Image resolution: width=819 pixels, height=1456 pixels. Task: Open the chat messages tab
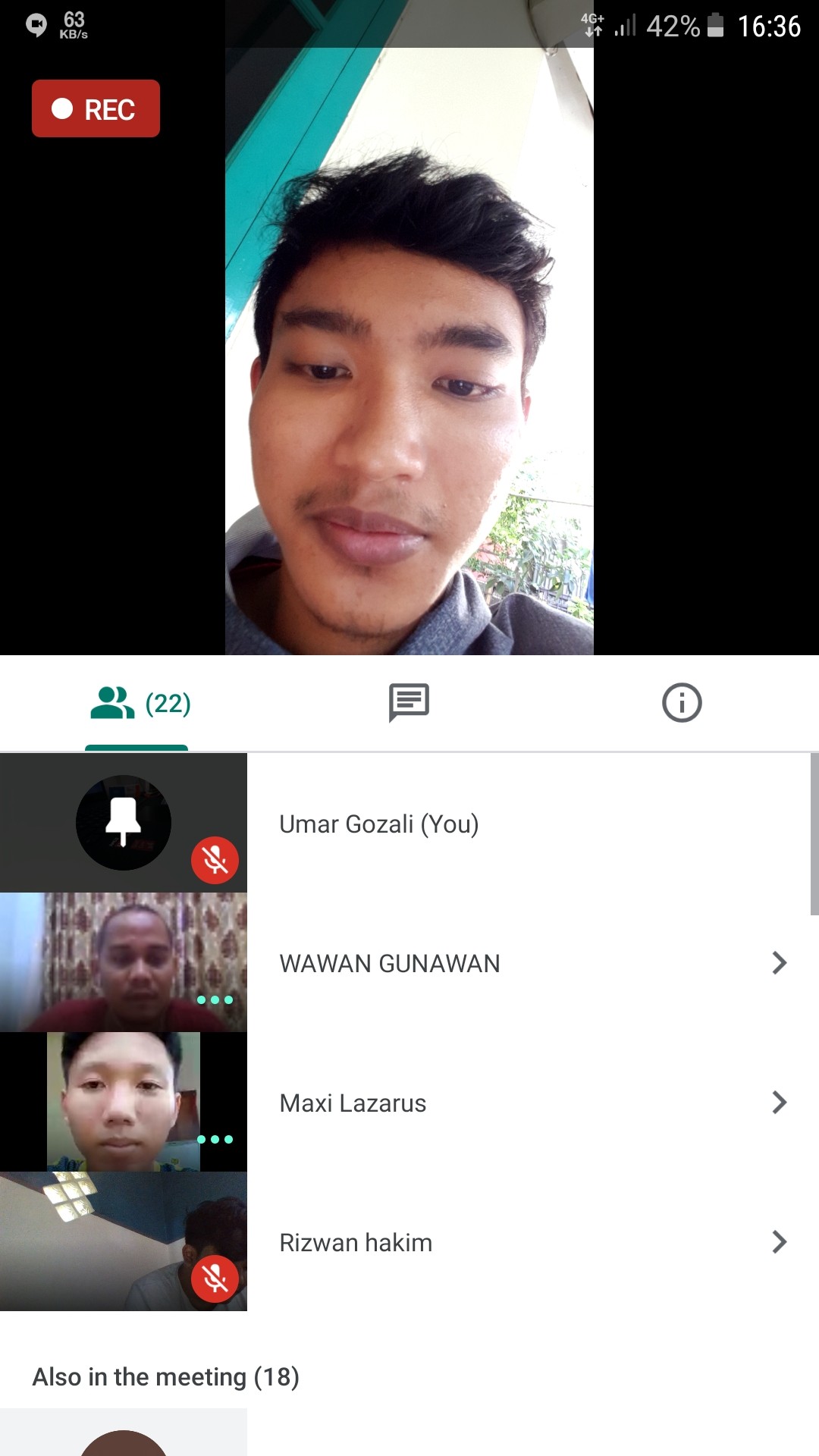pos(409,703)
